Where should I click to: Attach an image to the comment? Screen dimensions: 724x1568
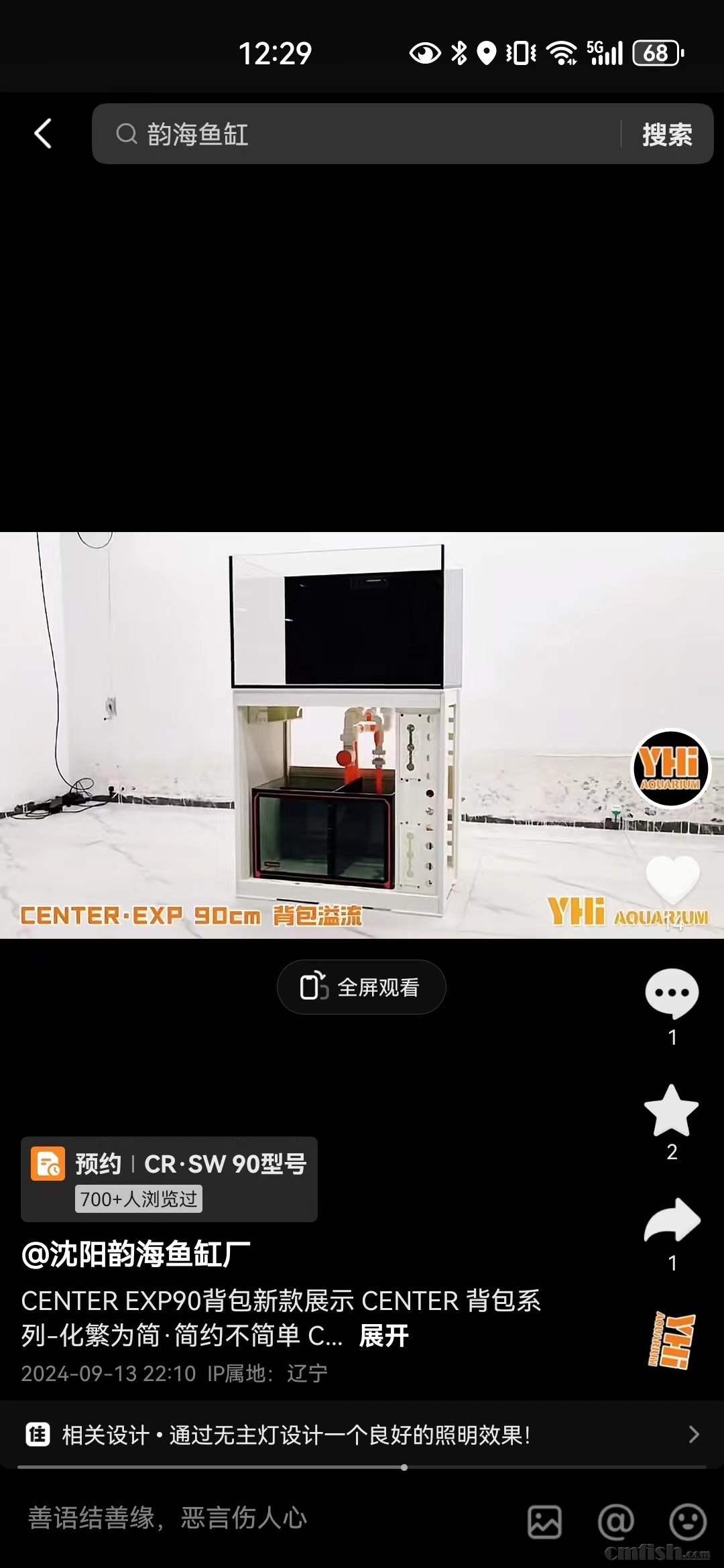544,1521
